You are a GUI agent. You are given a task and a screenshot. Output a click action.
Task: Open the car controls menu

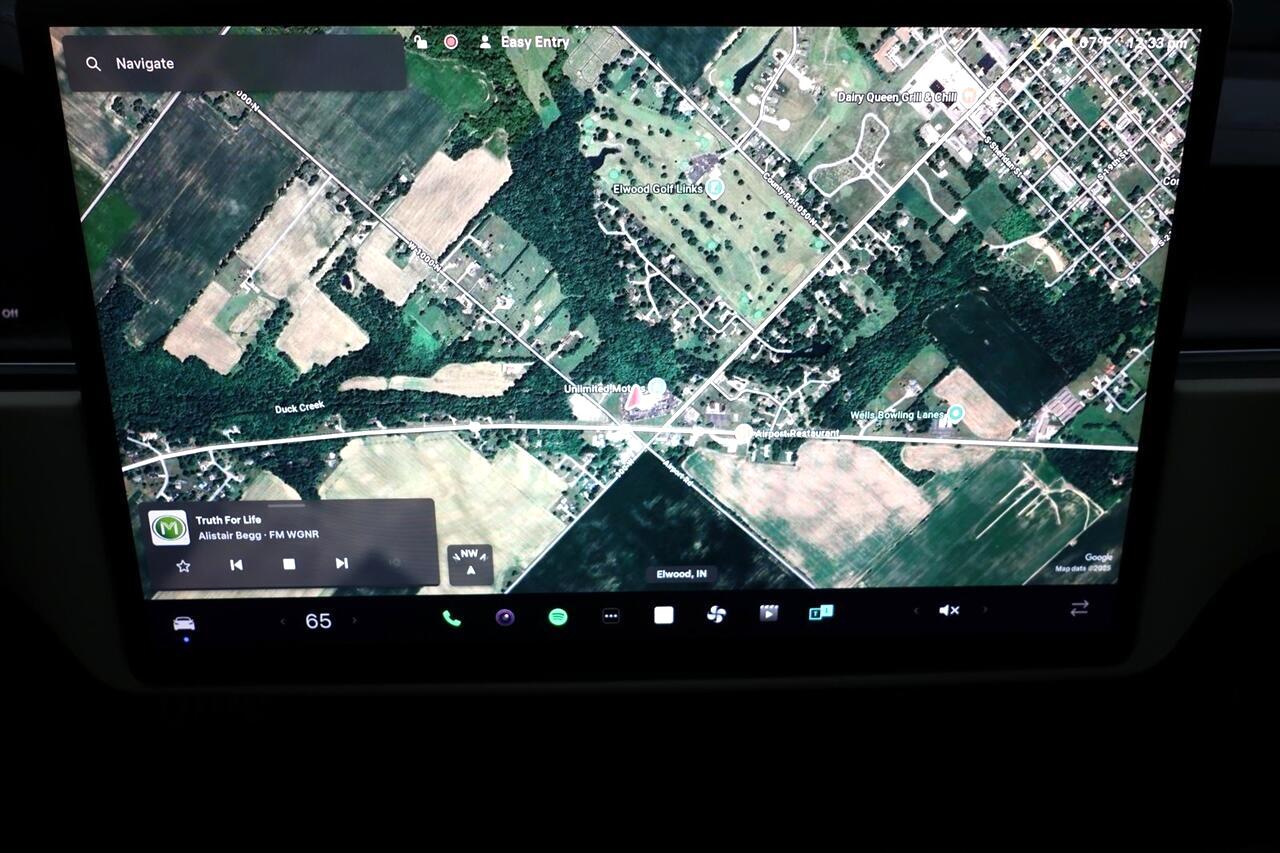[x=184, y=623]
